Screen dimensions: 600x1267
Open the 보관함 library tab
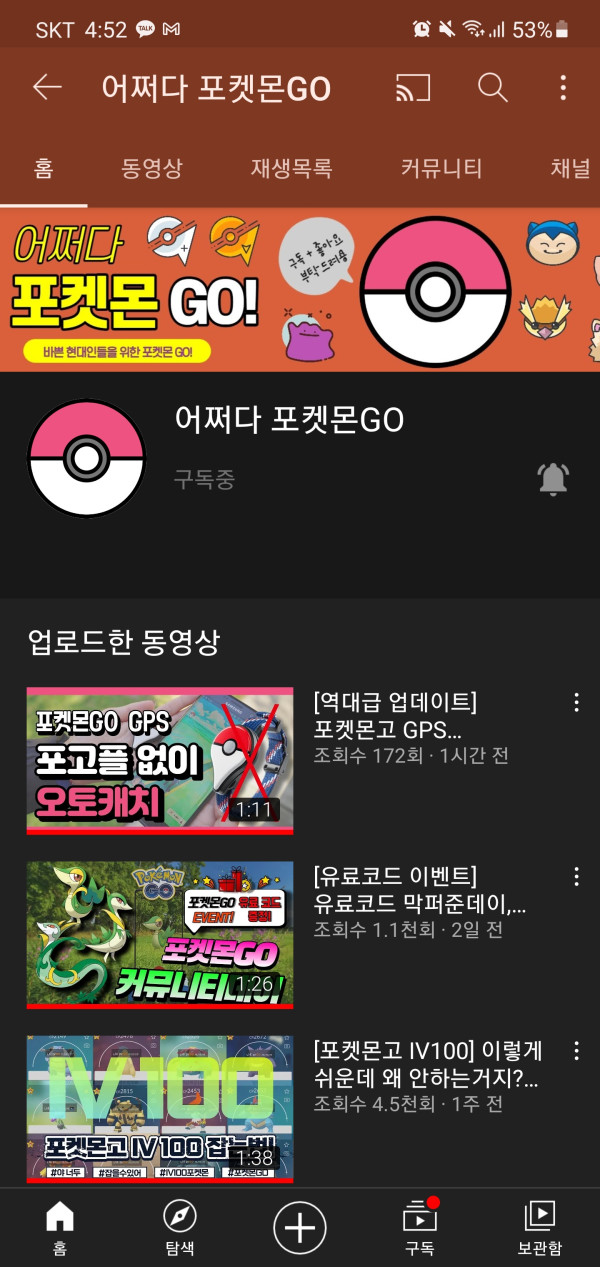(x=540, y=1228)
